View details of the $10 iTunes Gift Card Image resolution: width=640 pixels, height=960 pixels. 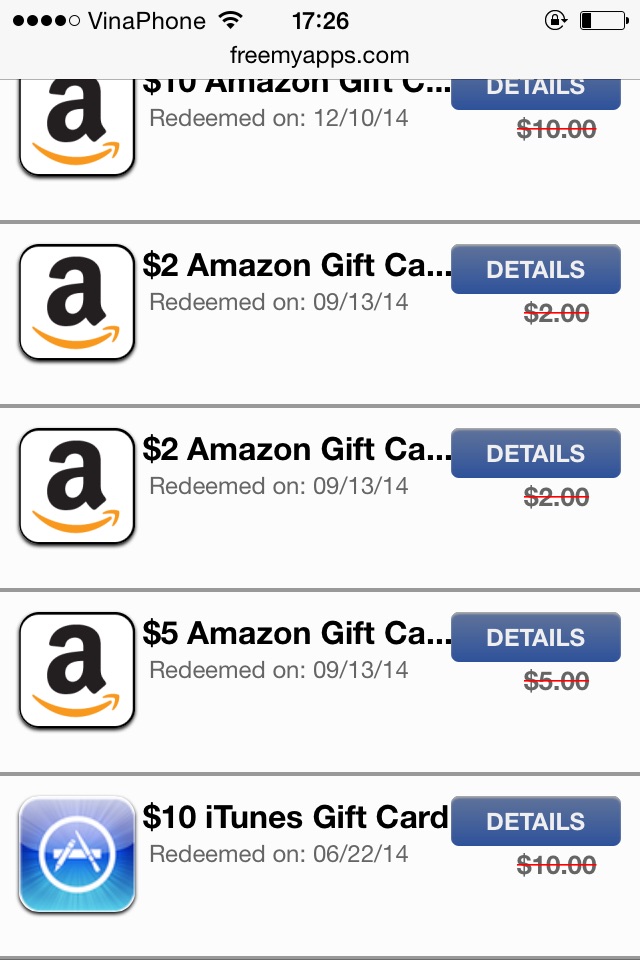pyautogui.click(x=535, y=822)
